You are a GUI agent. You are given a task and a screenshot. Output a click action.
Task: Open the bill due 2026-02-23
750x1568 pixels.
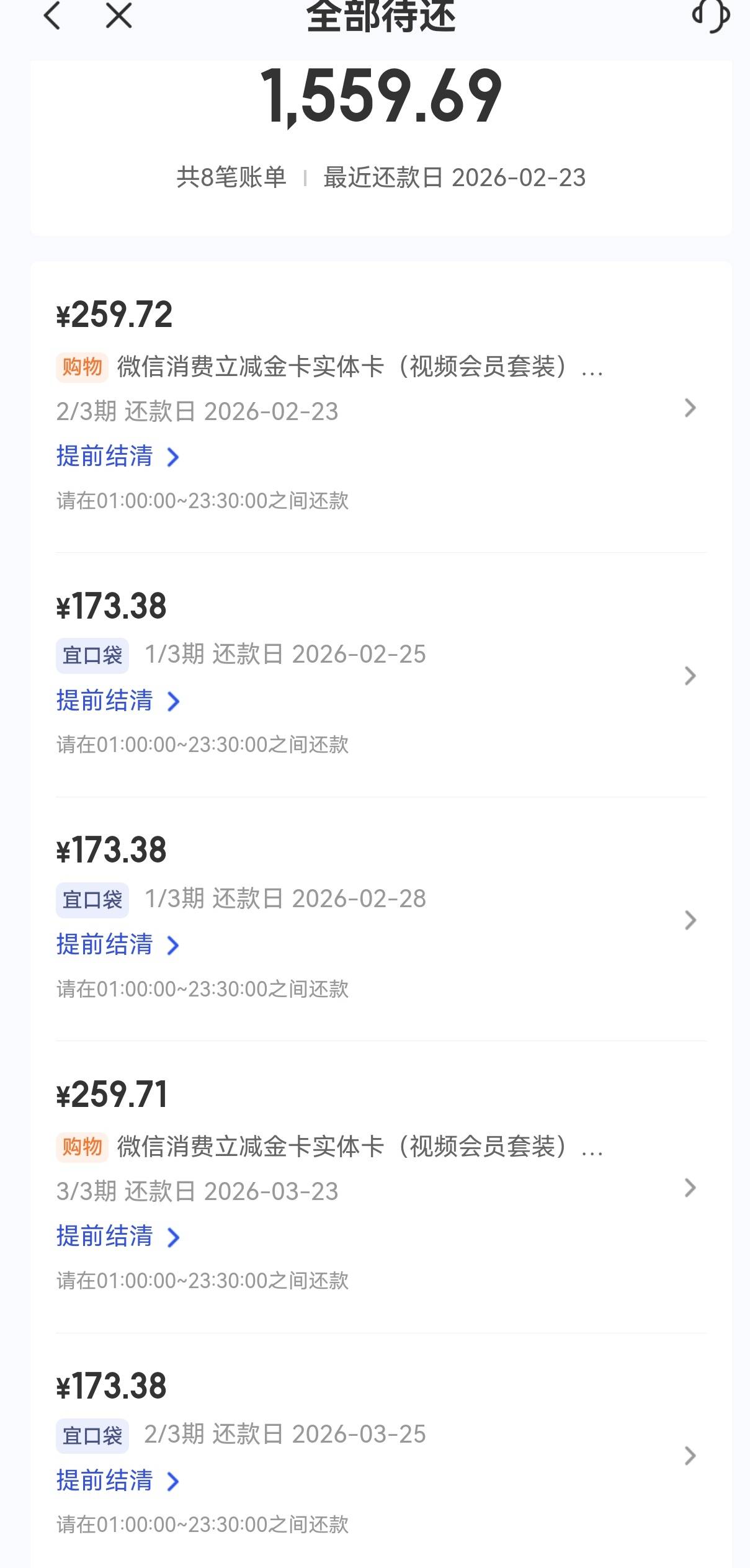(689, 408)
